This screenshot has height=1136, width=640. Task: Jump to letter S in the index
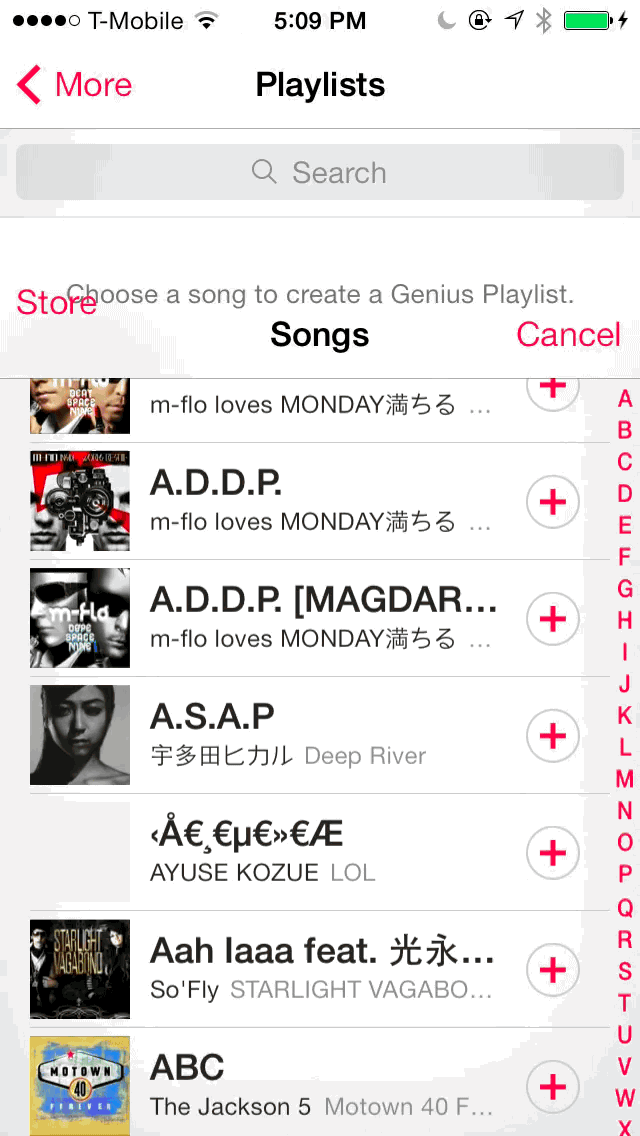tap(625, 970)
